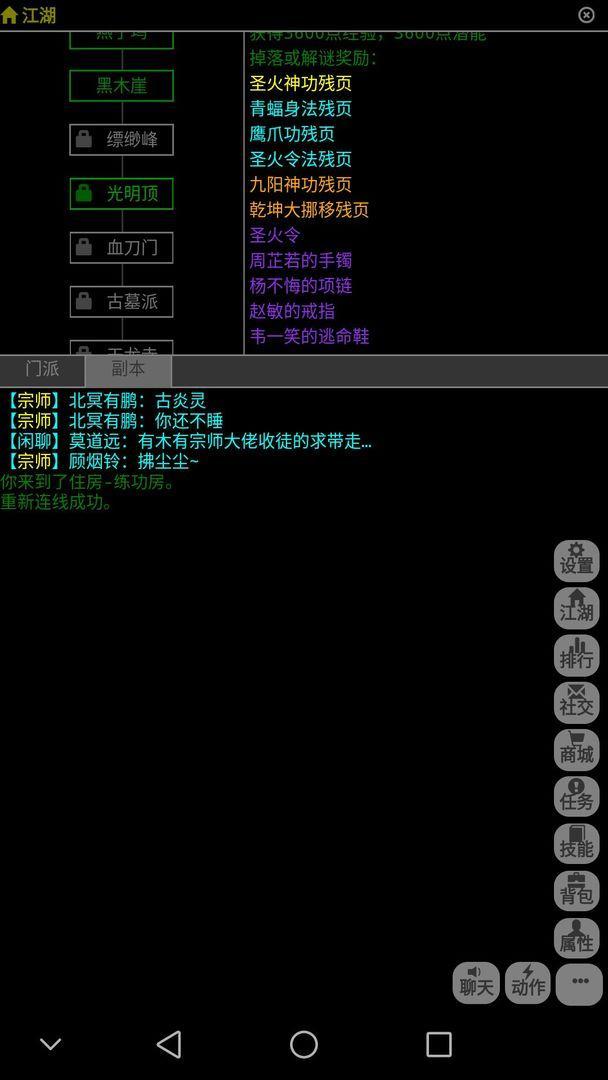Image resolution: width=608 pixels, height=1080 pixels.
Task: Open the 聊天 chat button
Action: click(476, 983)
